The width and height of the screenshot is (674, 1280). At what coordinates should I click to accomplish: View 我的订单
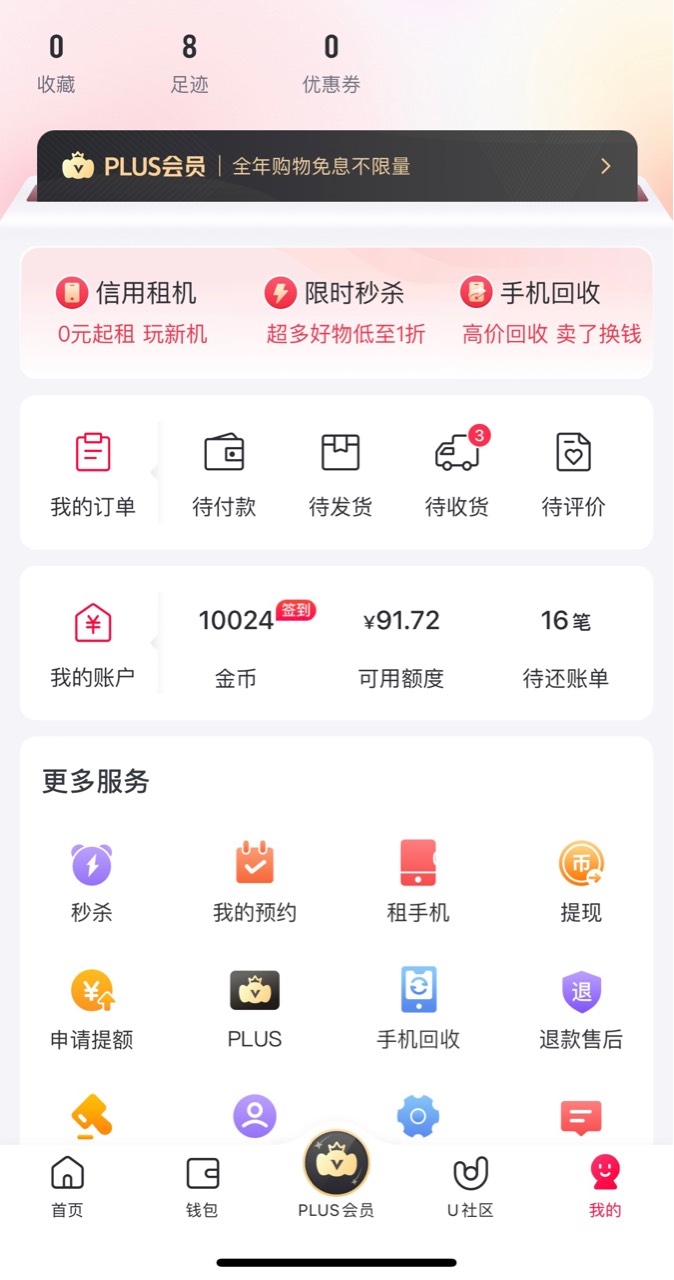93,475
